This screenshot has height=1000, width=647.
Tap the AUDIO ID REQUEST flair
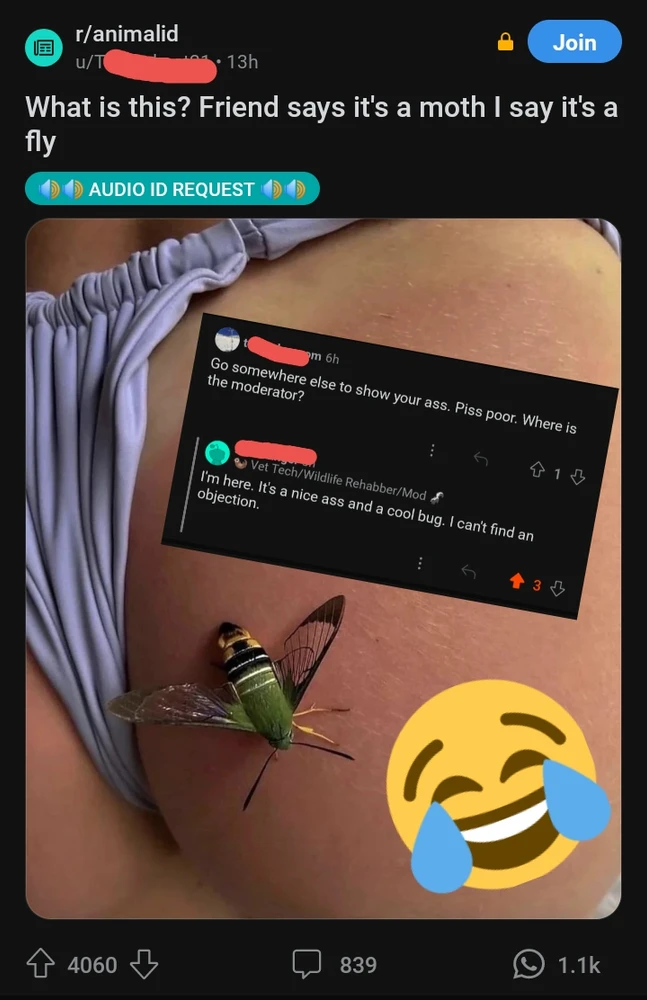point(172,188)
